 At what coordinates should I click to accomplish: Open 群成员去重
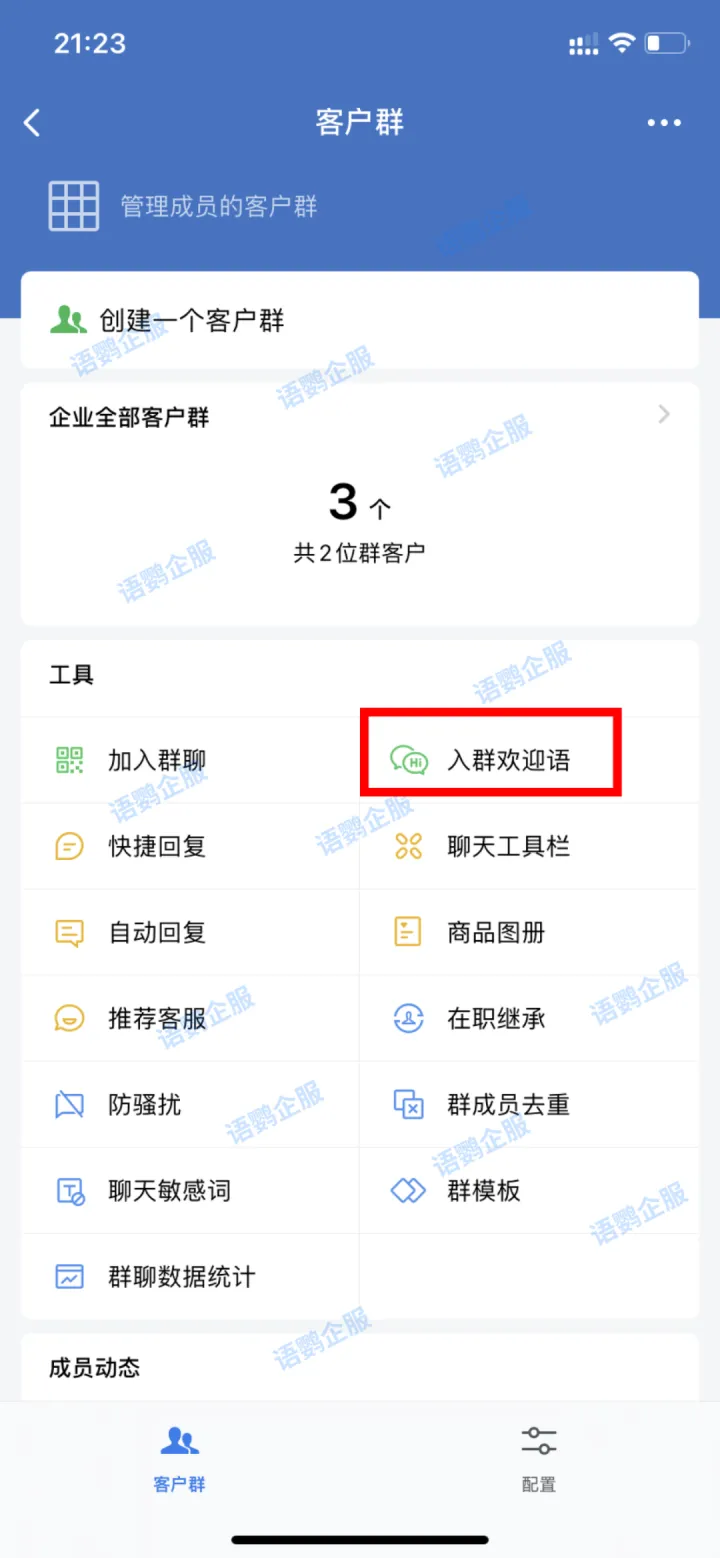pyautogui.click(x=508, y=1105)
